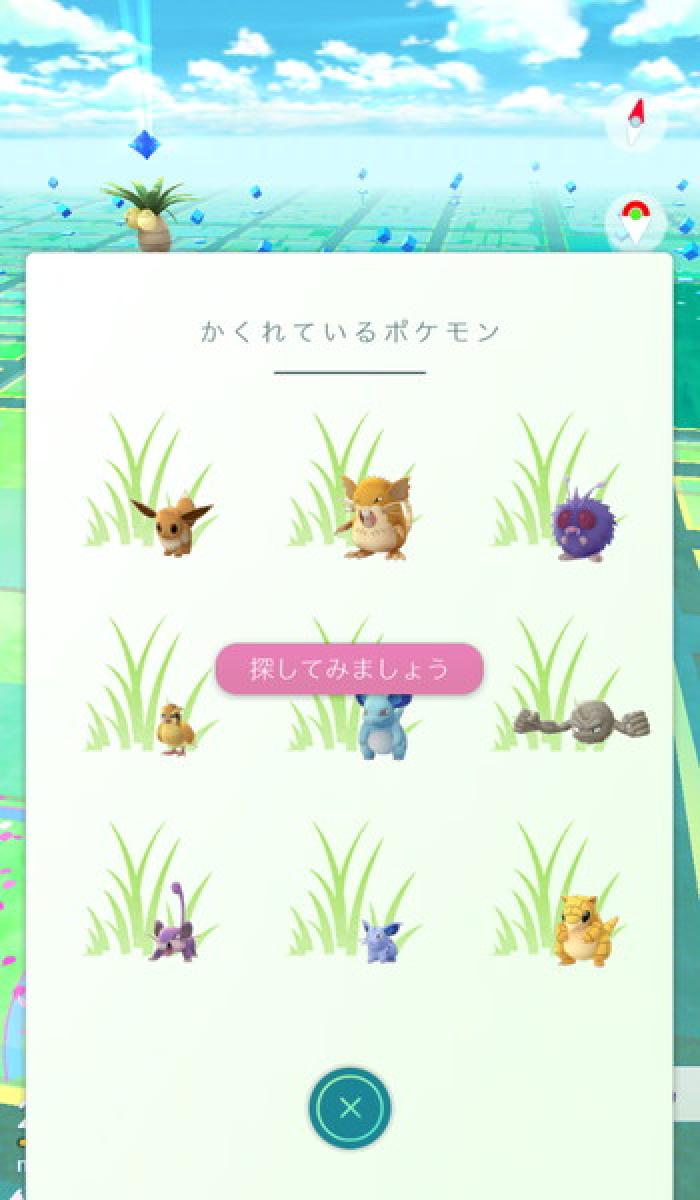Viewport: 700px width, 1200px height.
Task: Close the nearby Pokémon panel
Action: click(x=350, y=1108)
